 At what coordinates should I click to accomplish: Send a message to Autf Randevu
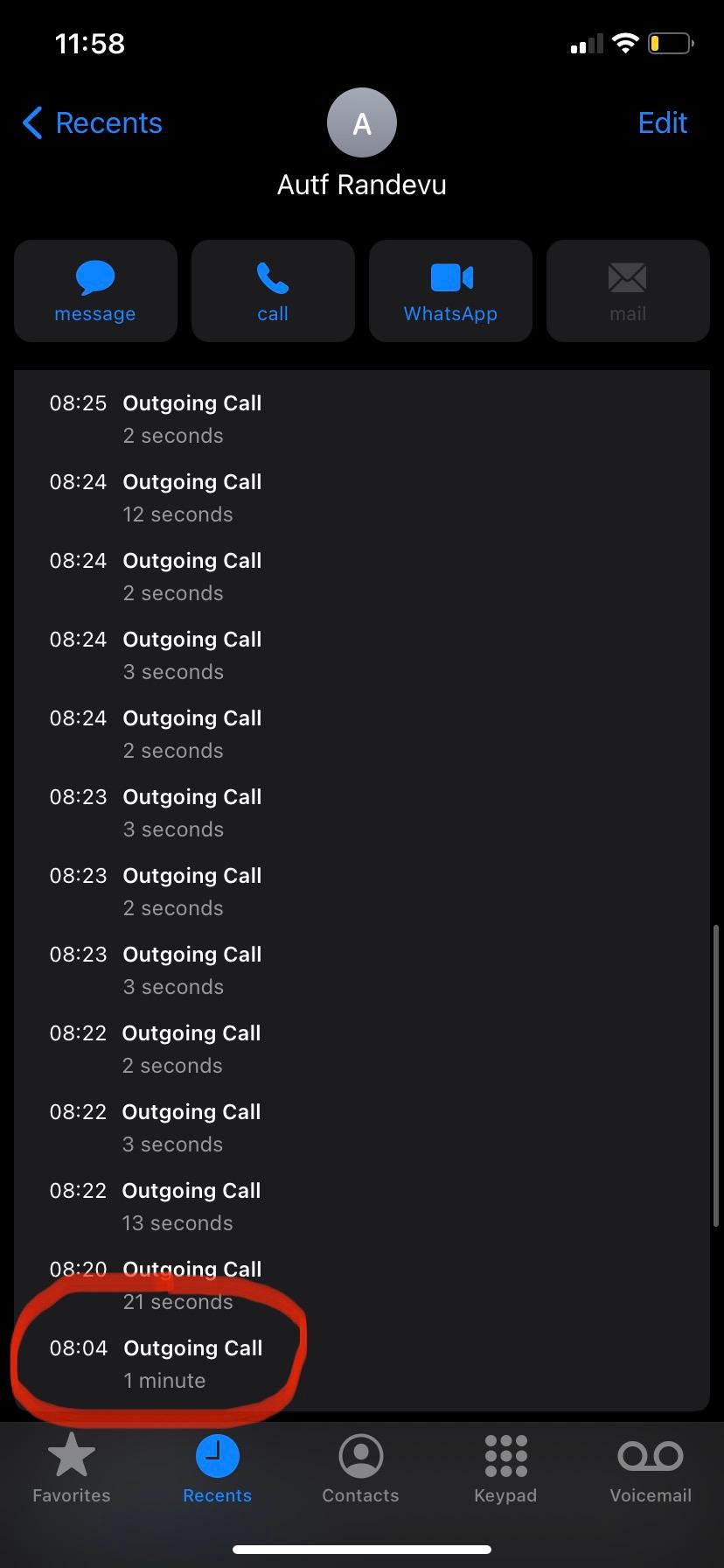pos(95,291)
